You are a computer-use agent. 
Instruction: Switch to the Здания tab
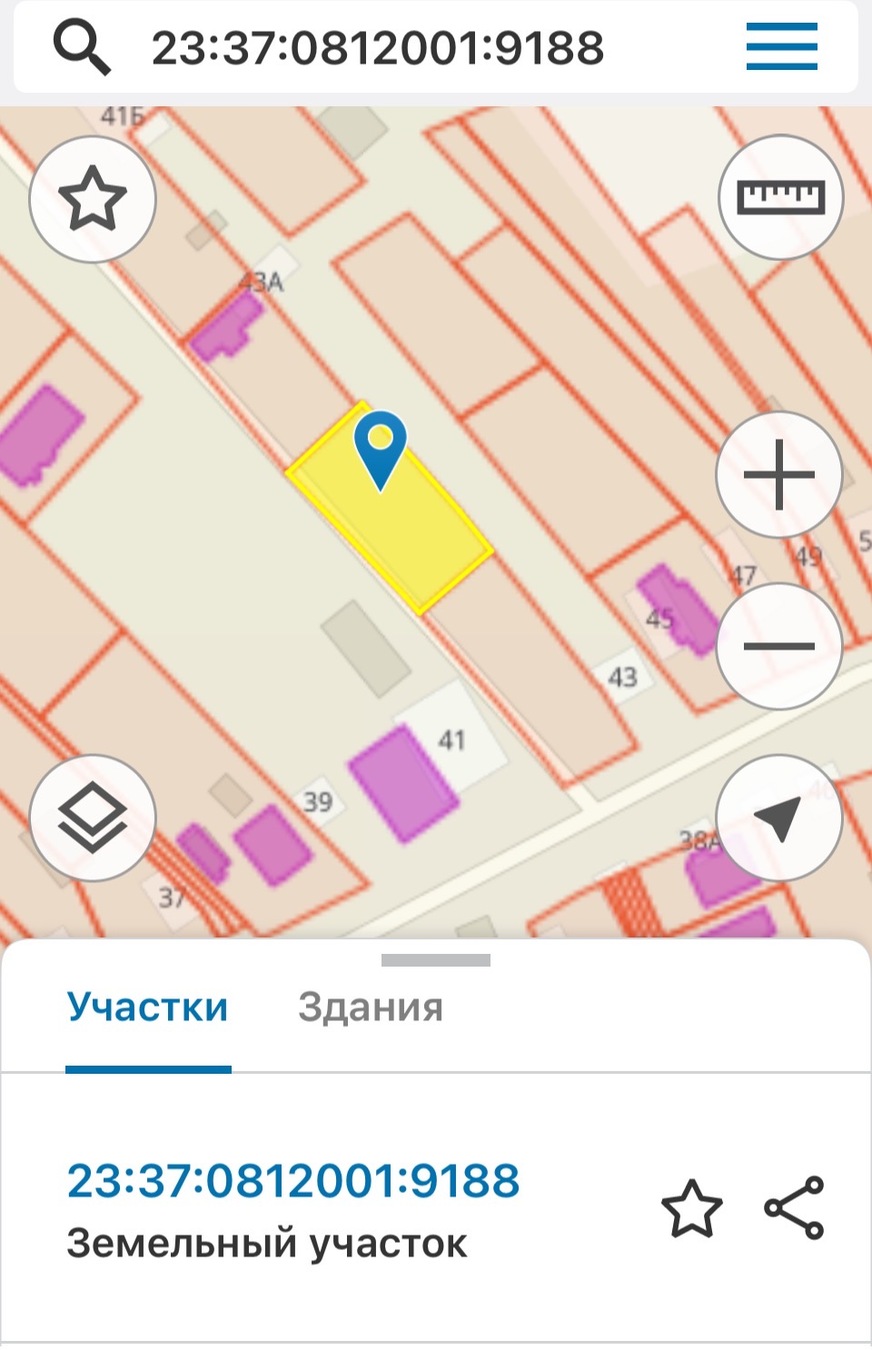pyautogui.click(x=370, y=1007)
